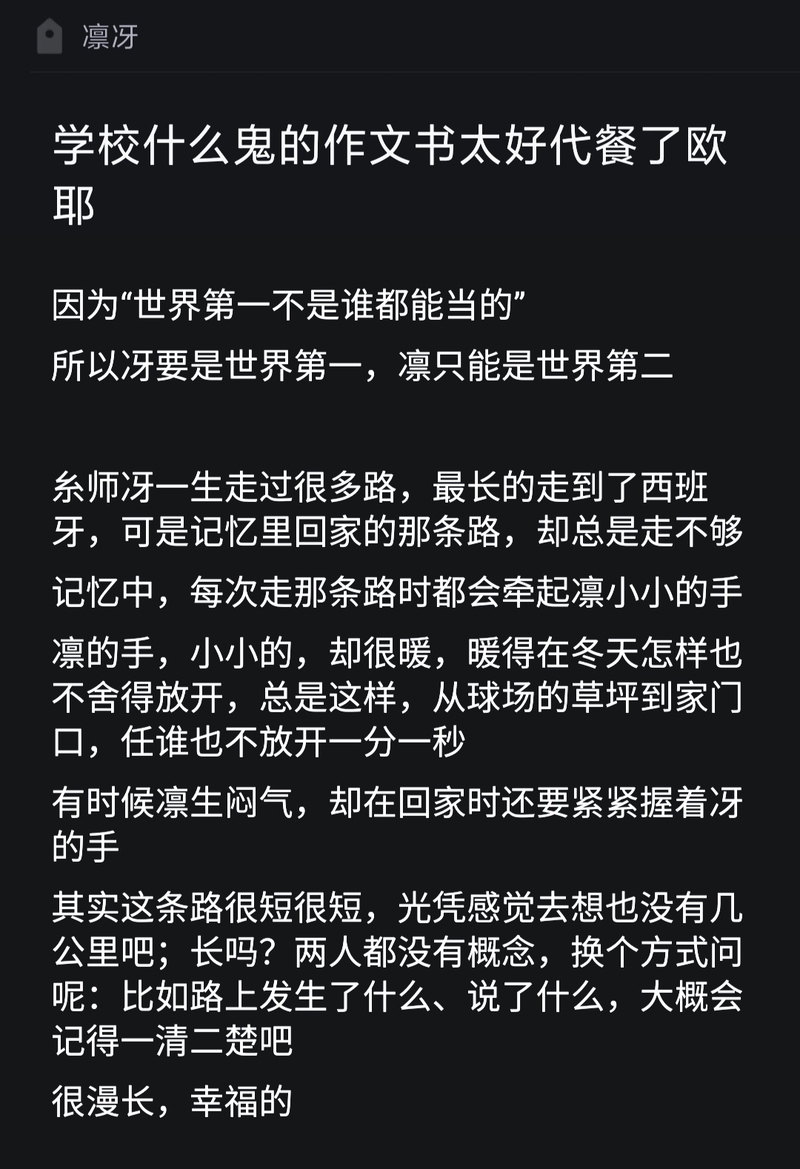Open the 凛冴 tag at the top
Screen dimensions: 800x1169
coord(108,38)
